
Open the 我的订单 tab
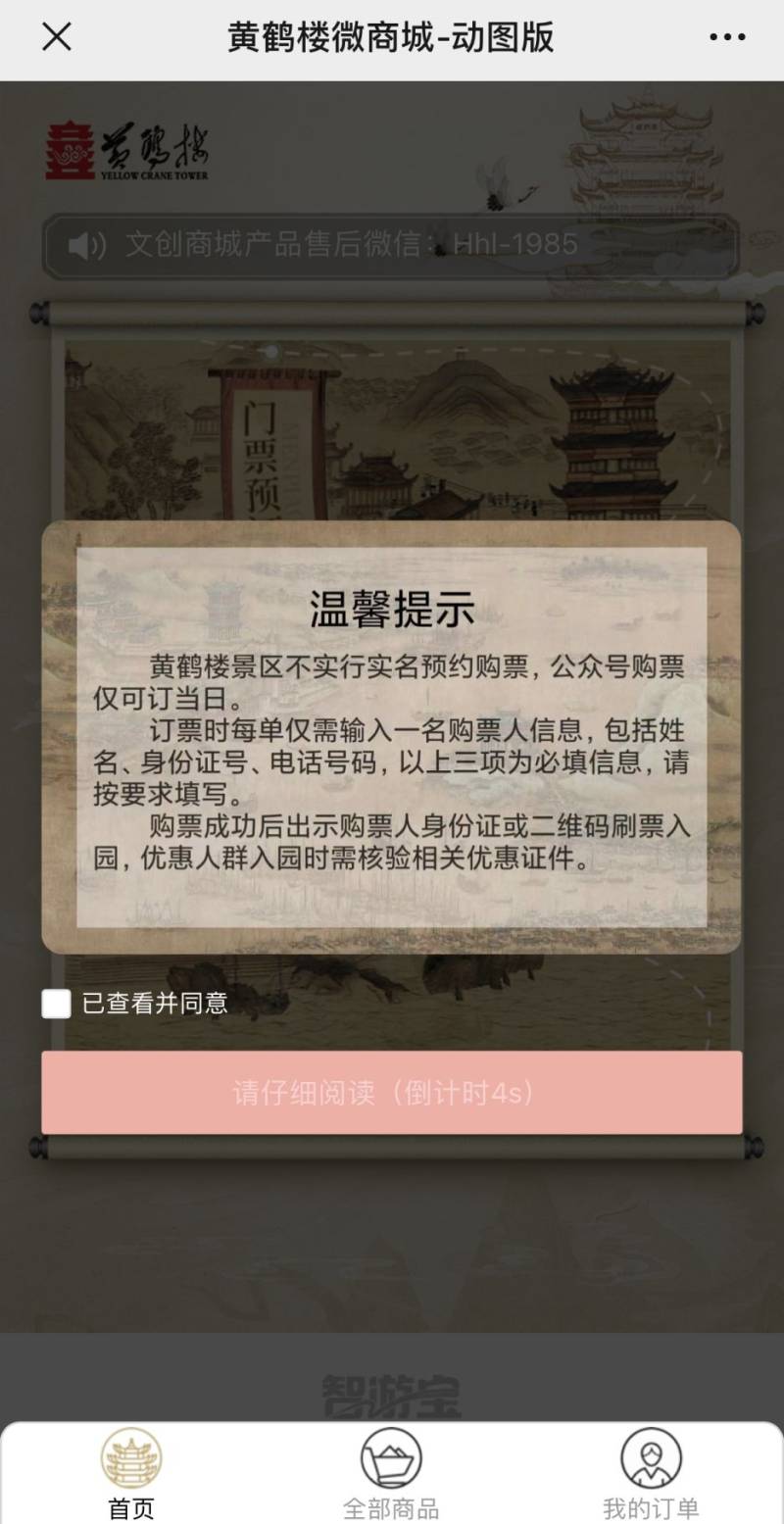(x=651, y=1474)
